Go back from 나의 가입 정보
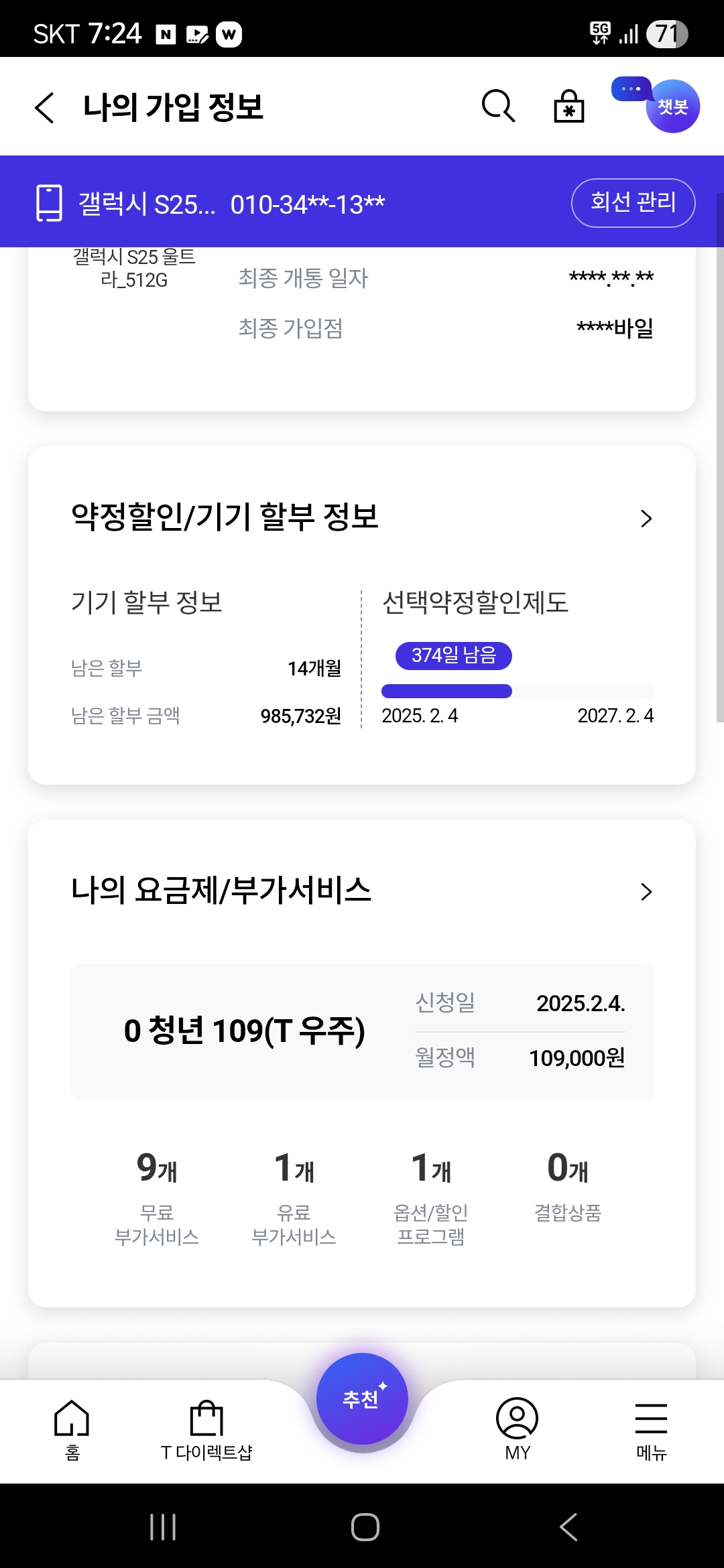Image resolution: width=724 pixels, height=1568 pixels. pyautogui.click(x=44, y=107)
